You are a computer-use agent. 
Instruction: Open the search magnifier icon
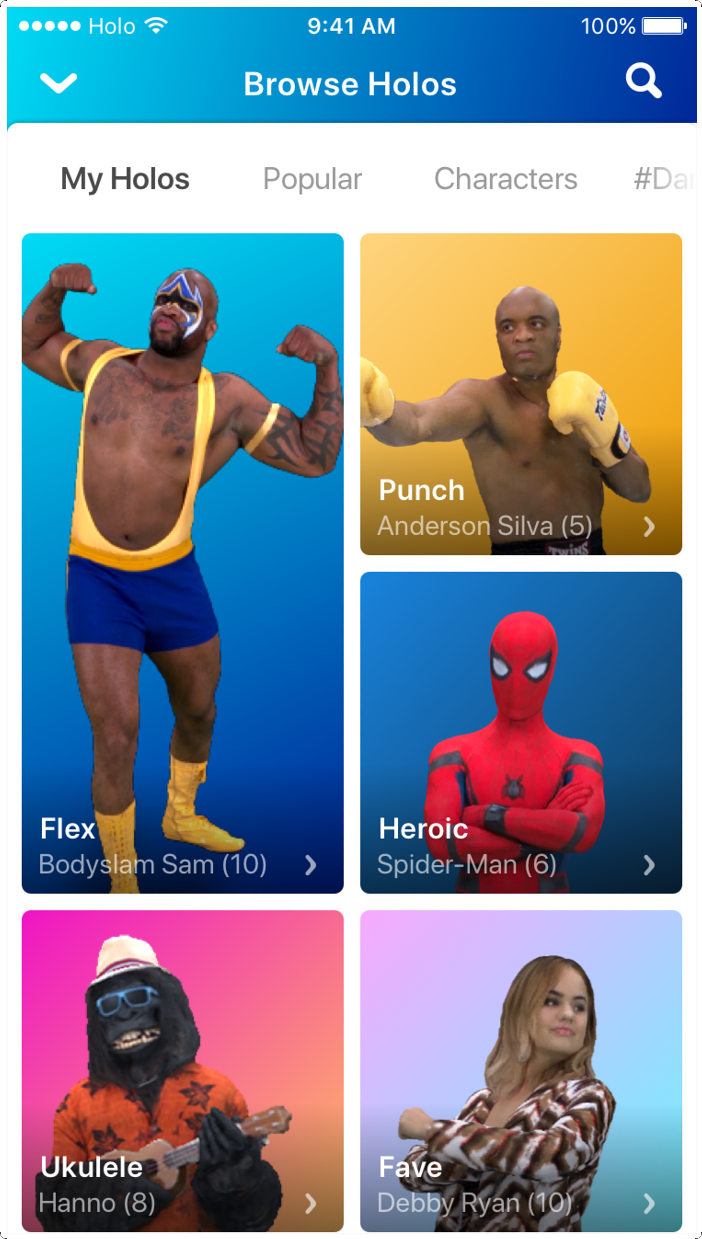[644, 81]
